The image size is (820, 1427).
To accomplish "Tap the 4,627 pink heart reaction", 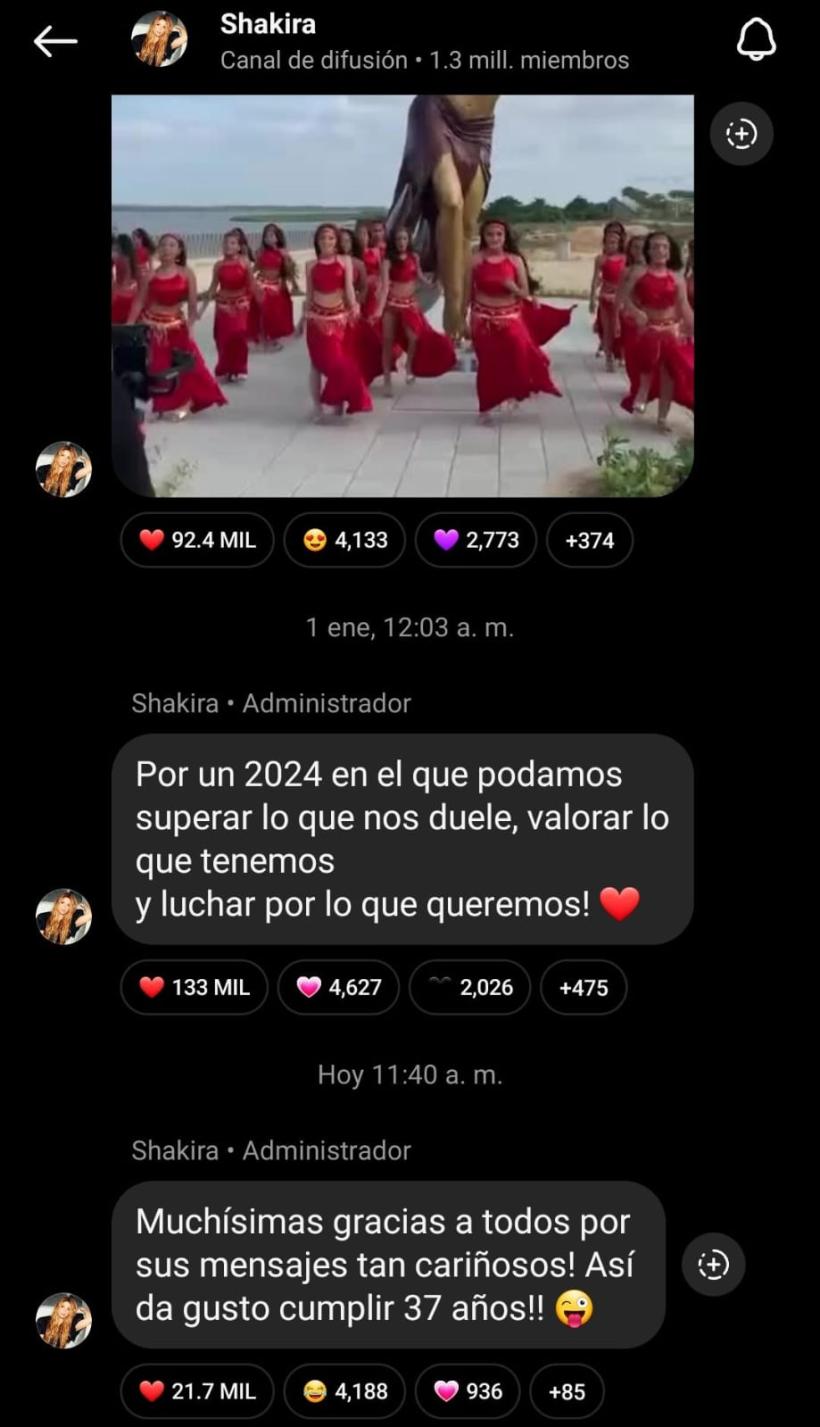I will click(339, 987).
